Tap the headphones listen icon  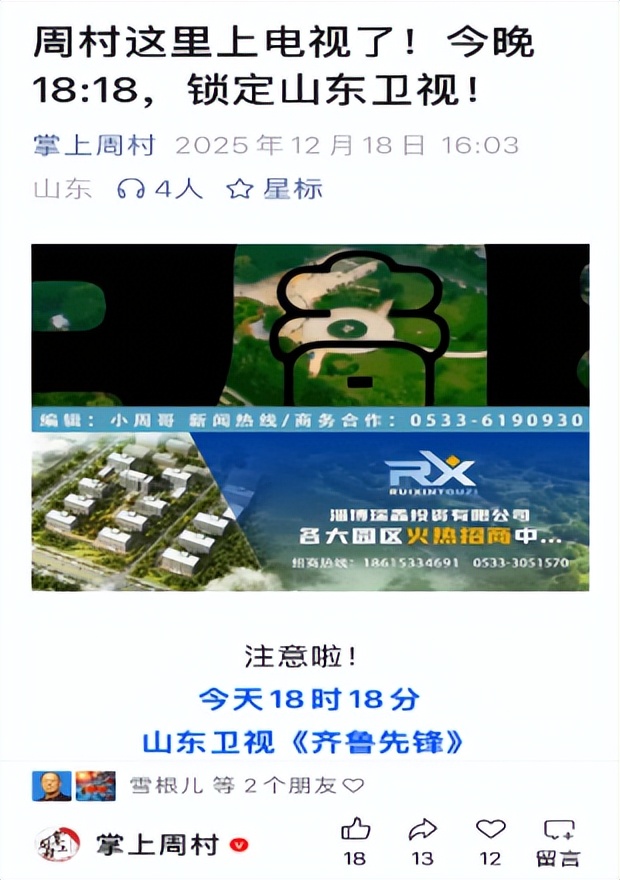coord(131,189)
